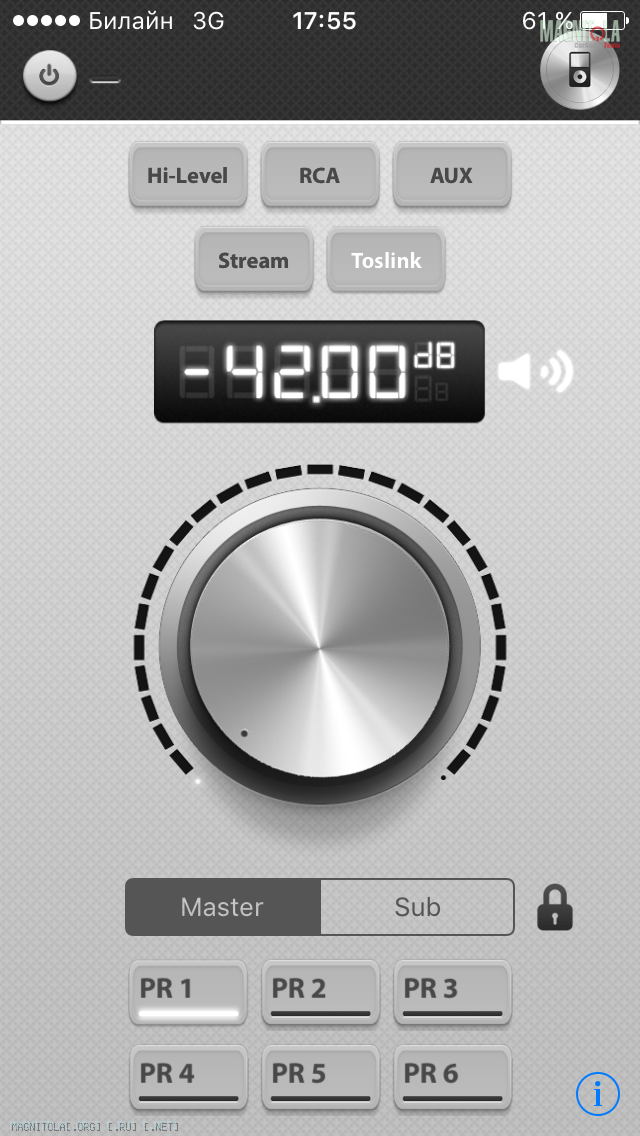Switch to Toslink input
This screenshot has width=640, height=1136.
pyautogui.click(x=386, y=261)
